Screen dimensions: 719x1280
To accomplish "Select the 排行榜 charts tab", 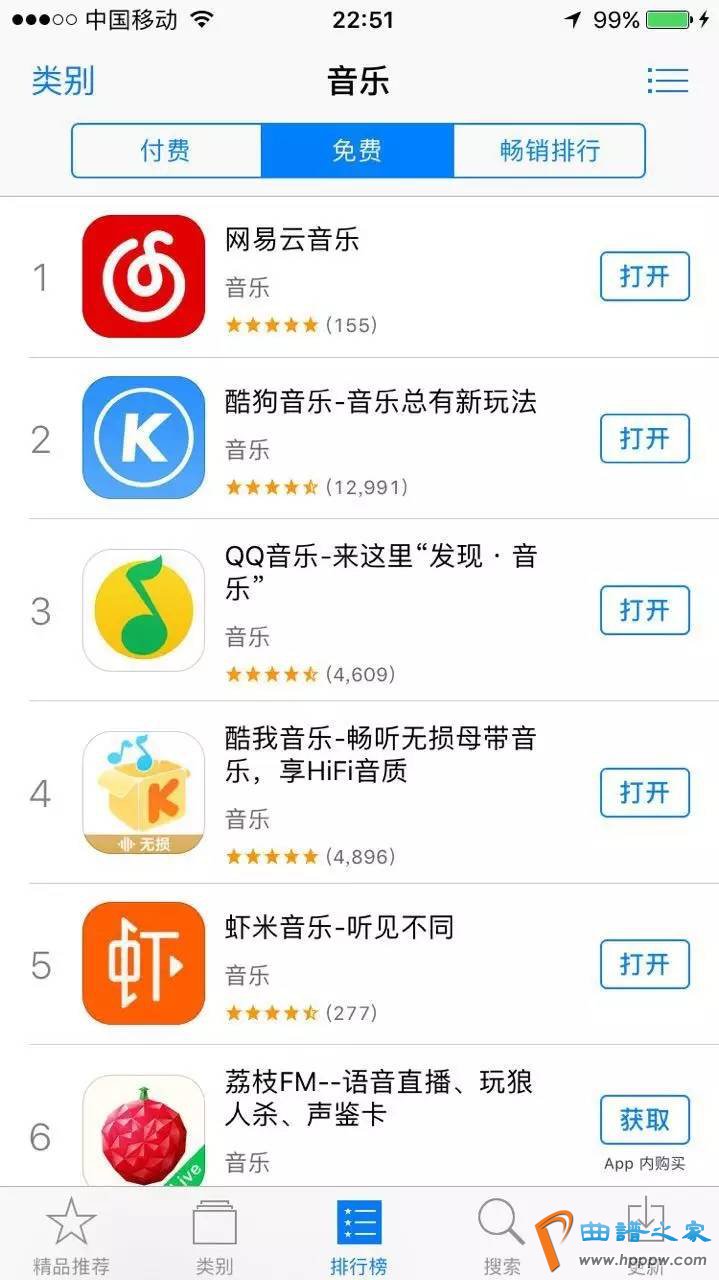I will coord(358,1234).
